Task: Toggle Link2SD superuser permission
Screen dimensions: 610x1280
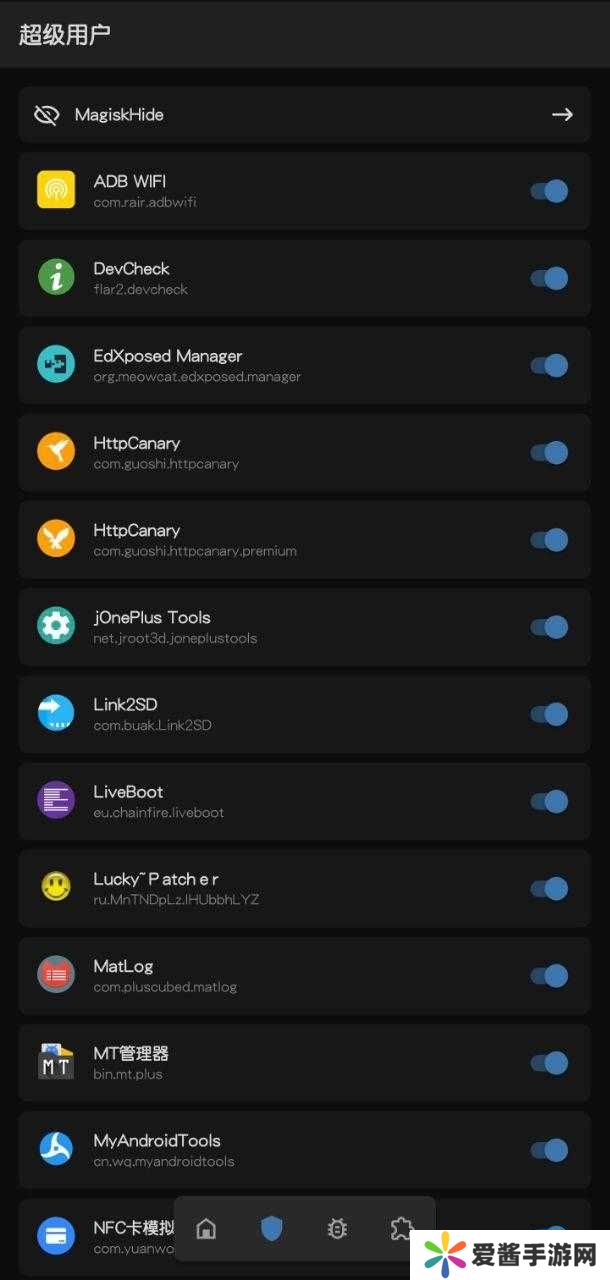Action: (549, 714)
